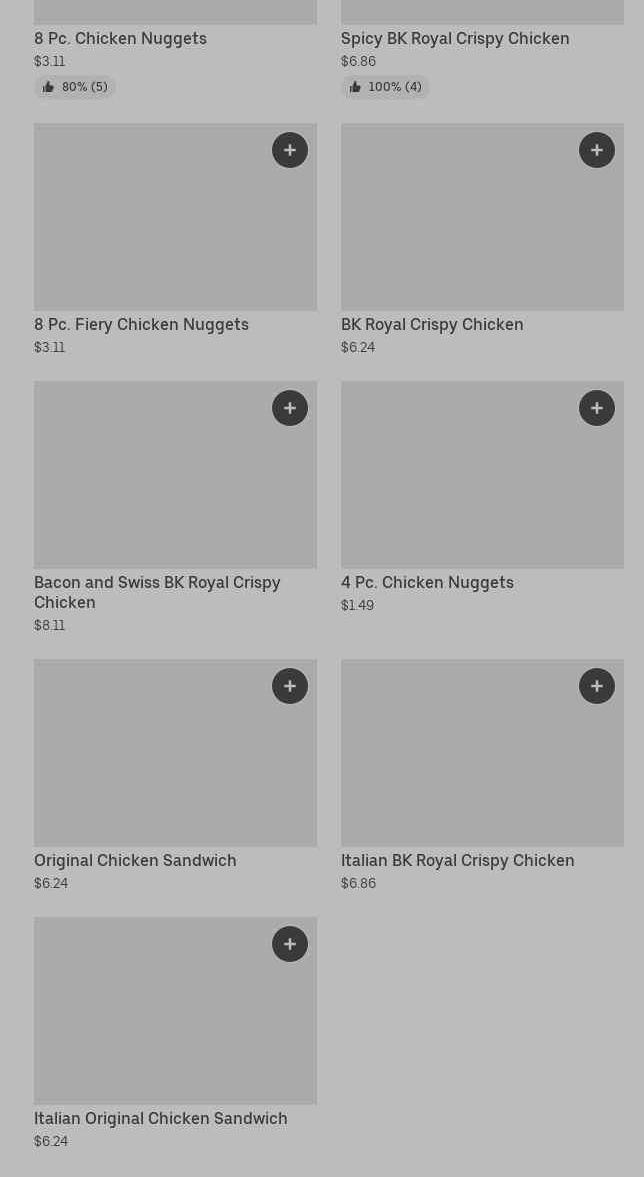Add 8 Pc. Fiery Chicken Nuggets to cart
This screenshot has width=644, height=1177.
[x=290, y=150]
